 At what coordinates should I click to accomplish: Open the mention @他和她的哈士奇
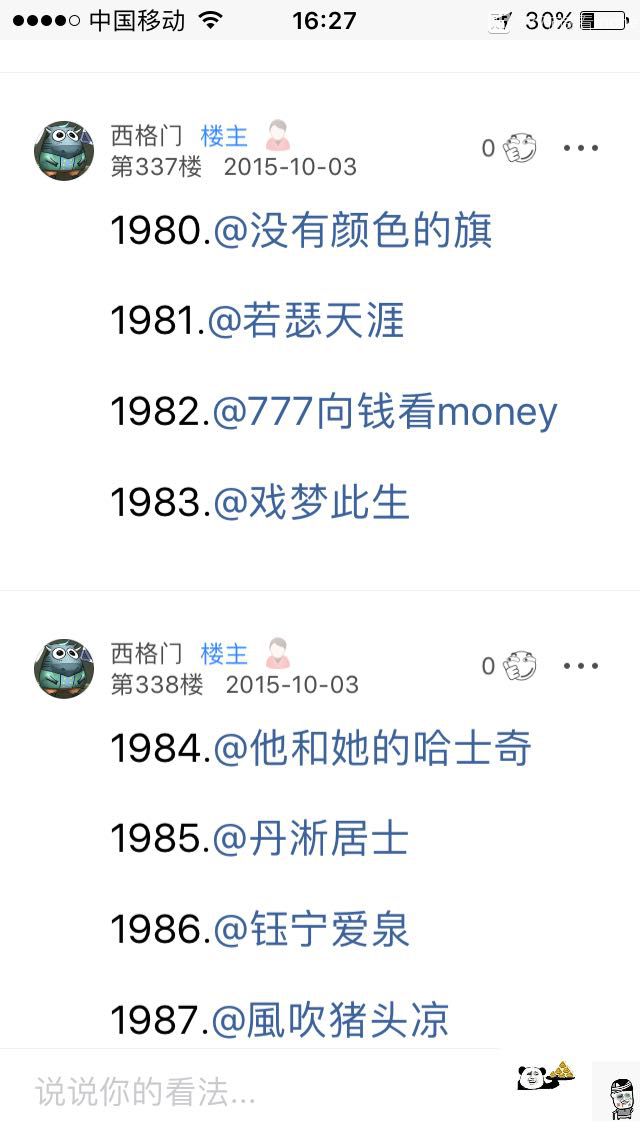click(372, 749)
